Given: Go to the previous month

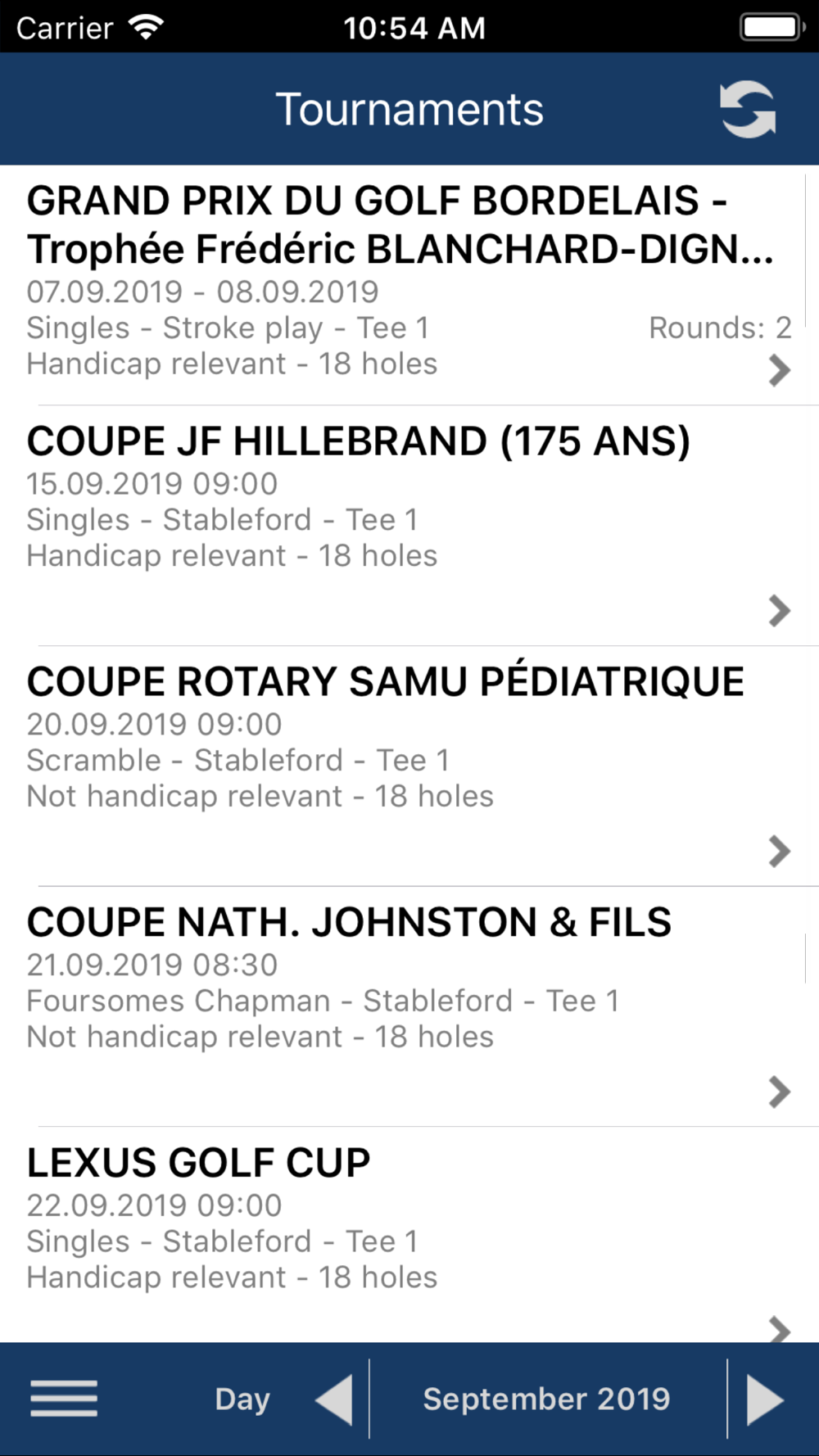Looking at the screenshot, I should coord(334,1399).
